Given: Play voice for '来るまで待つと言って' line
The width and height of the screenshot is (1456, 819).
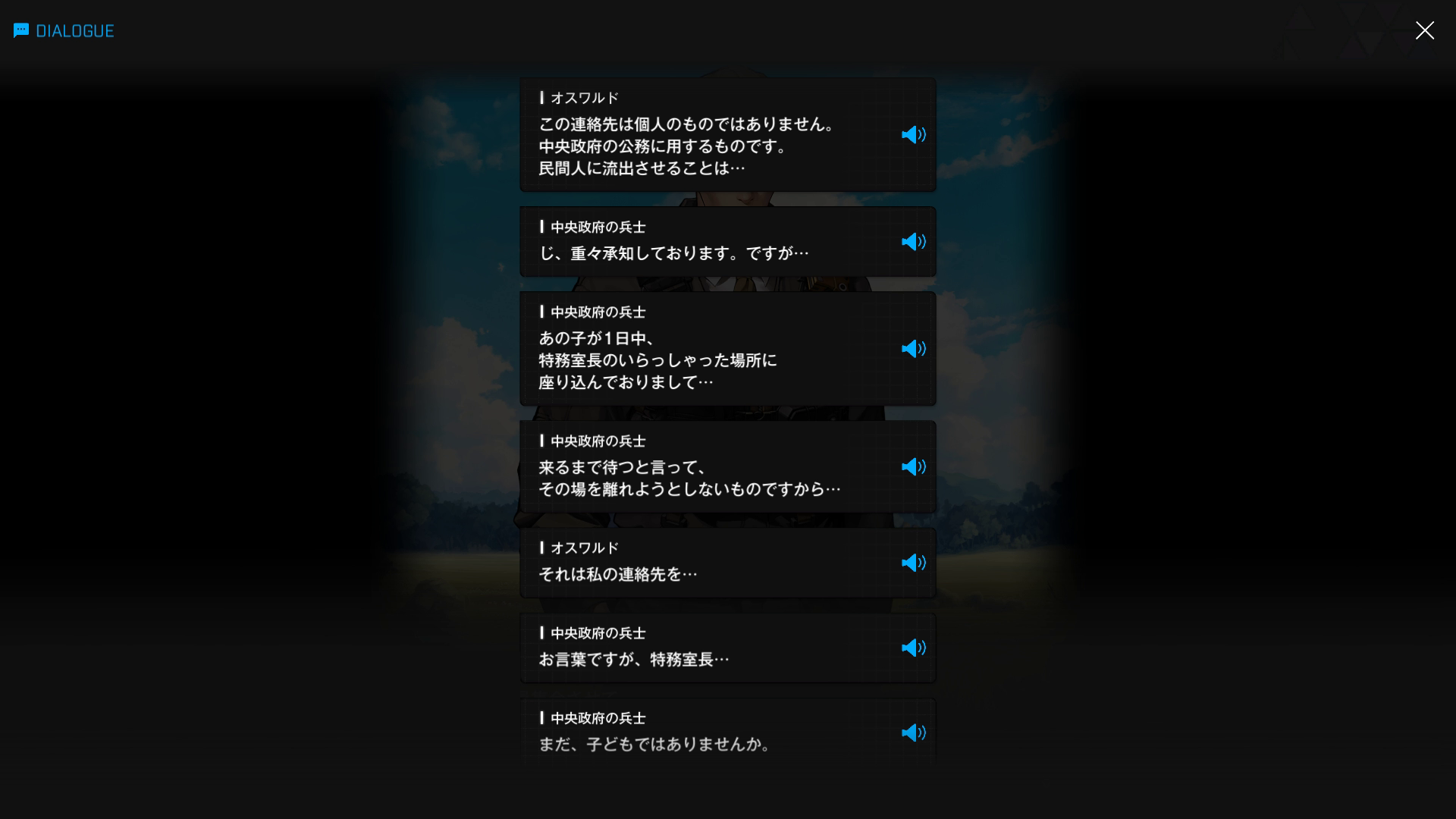Looking at the screenshot, I should click(x=913, y=467).
